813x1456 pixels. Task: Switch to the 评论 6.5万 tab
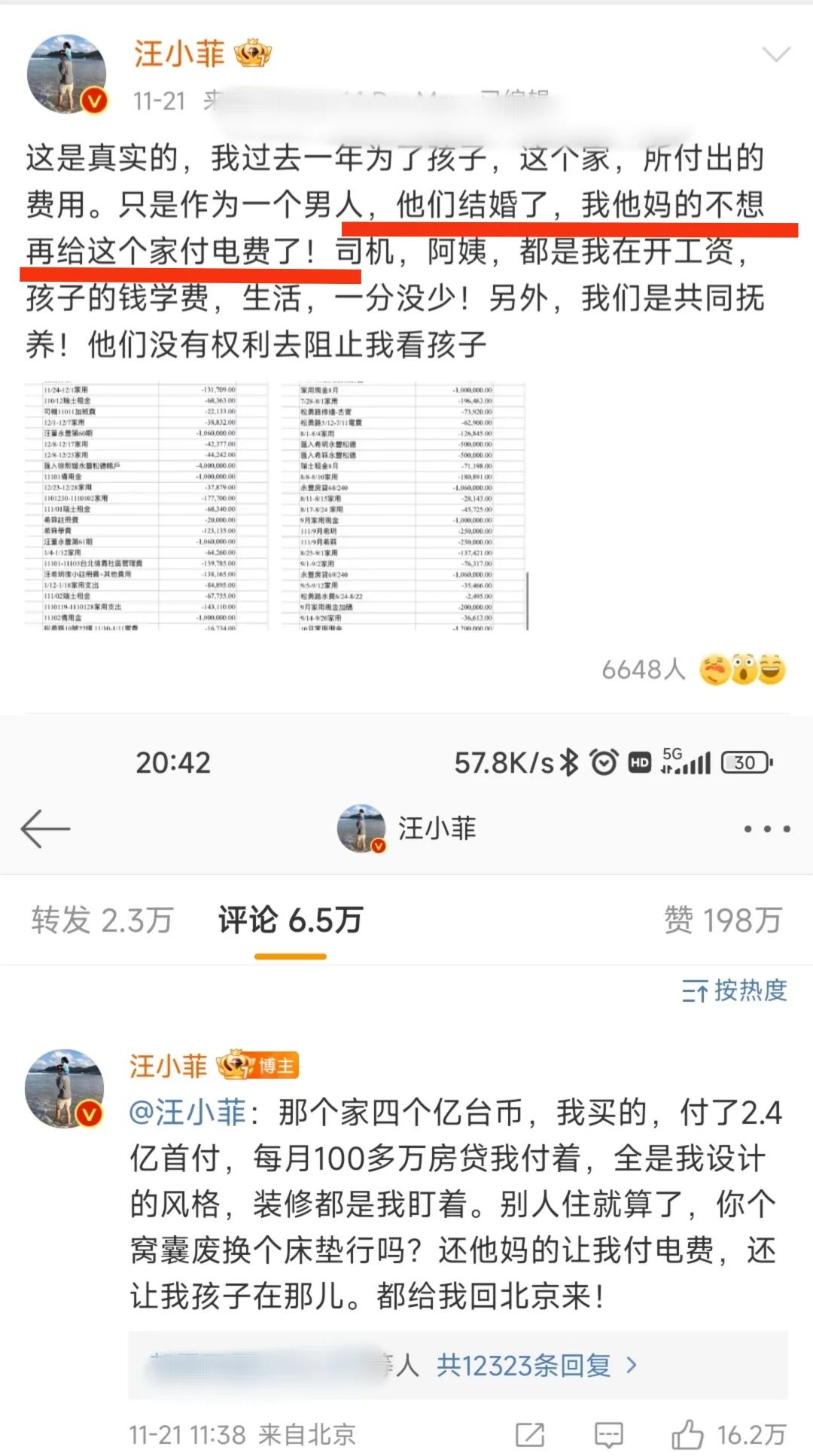[290, 920]
